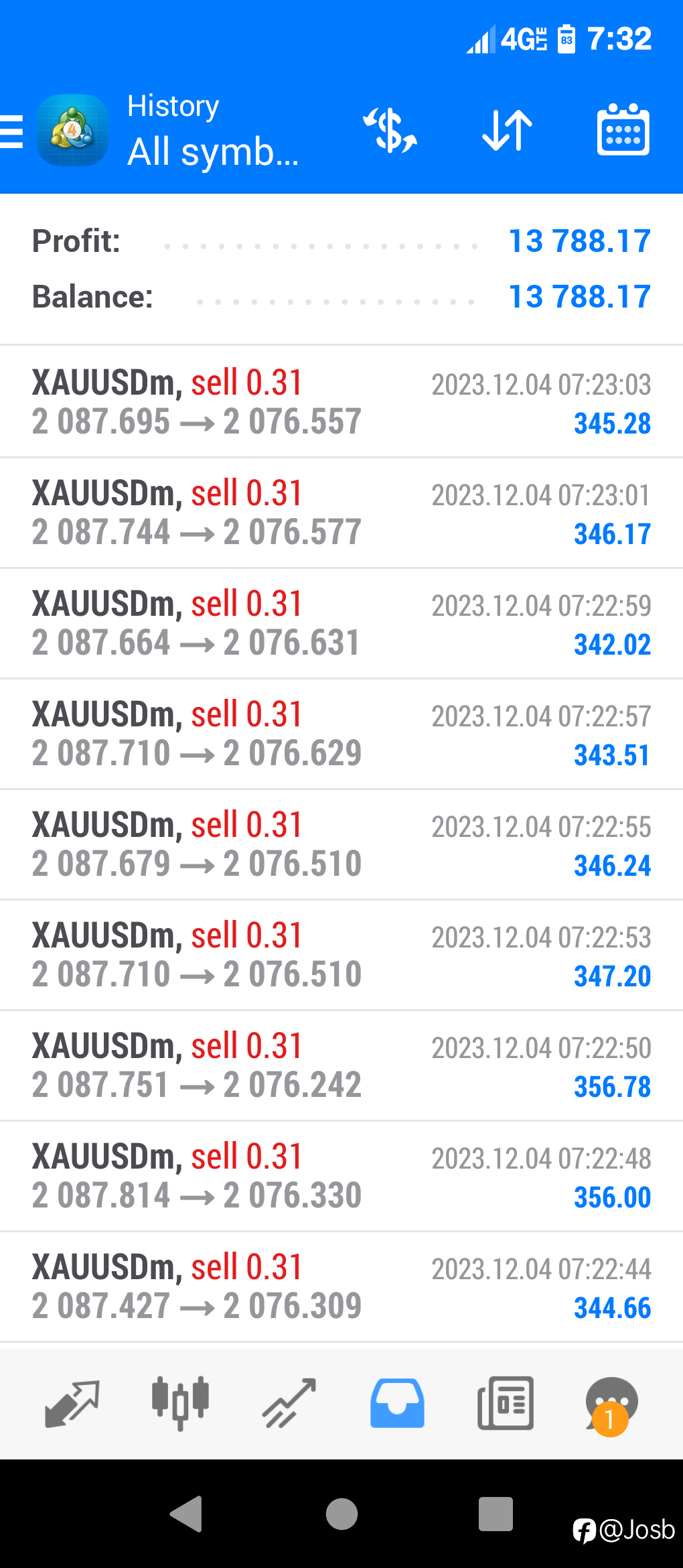Open the trade with profit 346.17
Image resolution: width=683 pixels, height=1568 pixels.
tap(341, 513)
